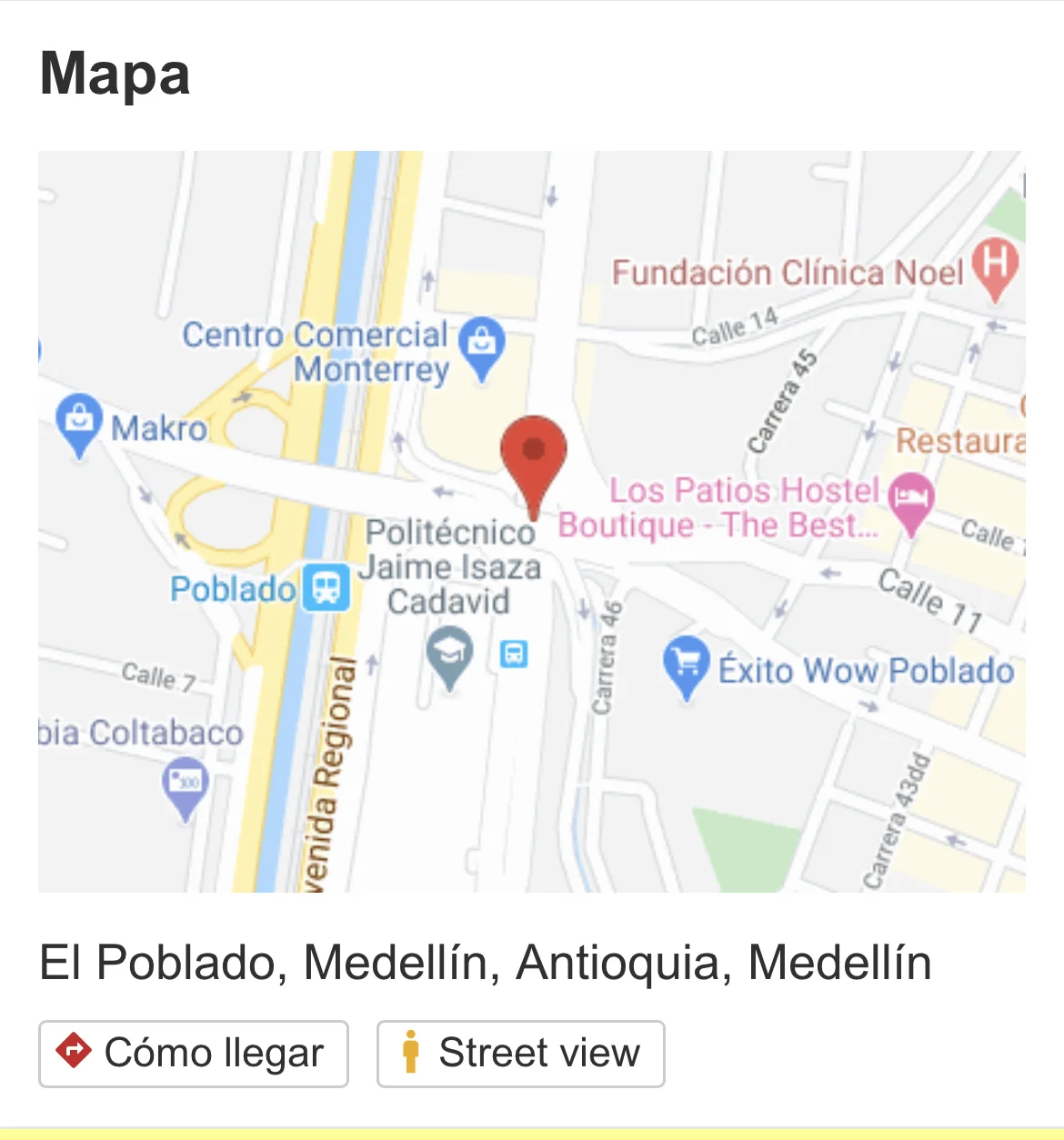The height and width of the screenshot is (1140, 1064).
Task: Open Street view
Action: point(520,1054)
